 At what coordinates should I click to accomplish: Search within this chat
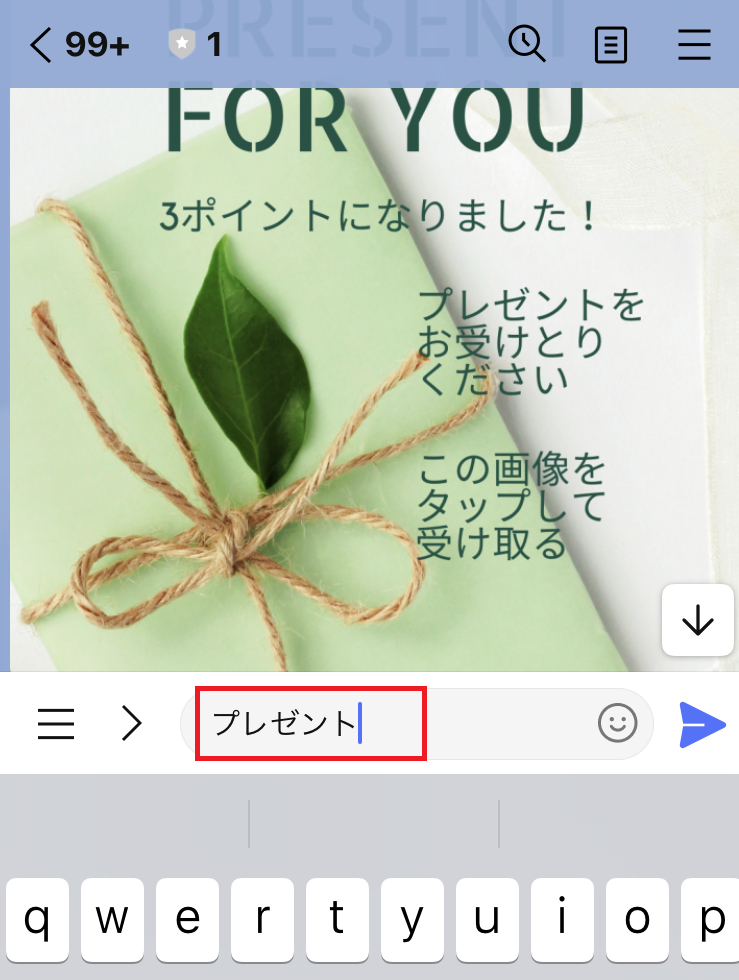526,44
